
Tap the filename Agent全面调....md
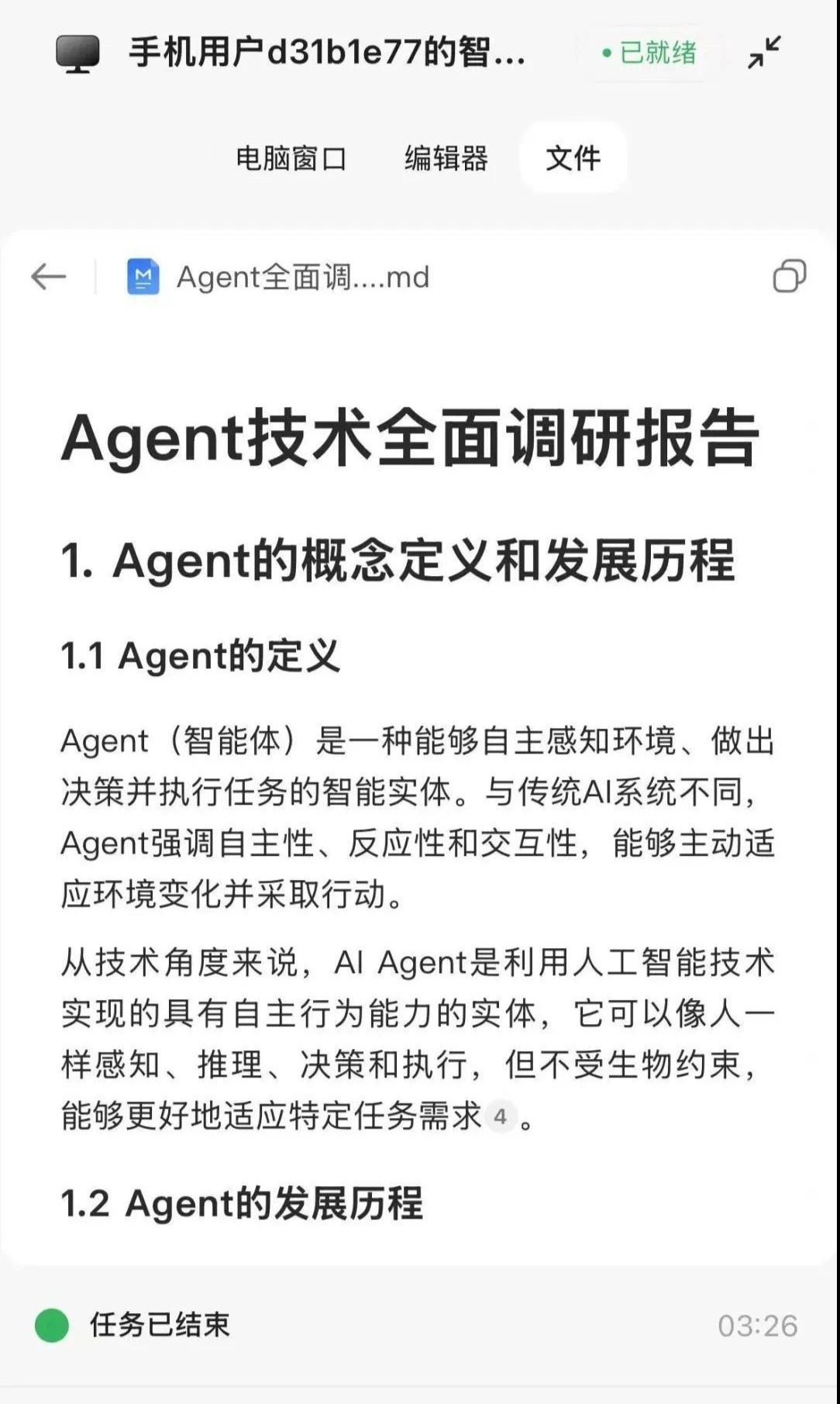click(302, 278)
